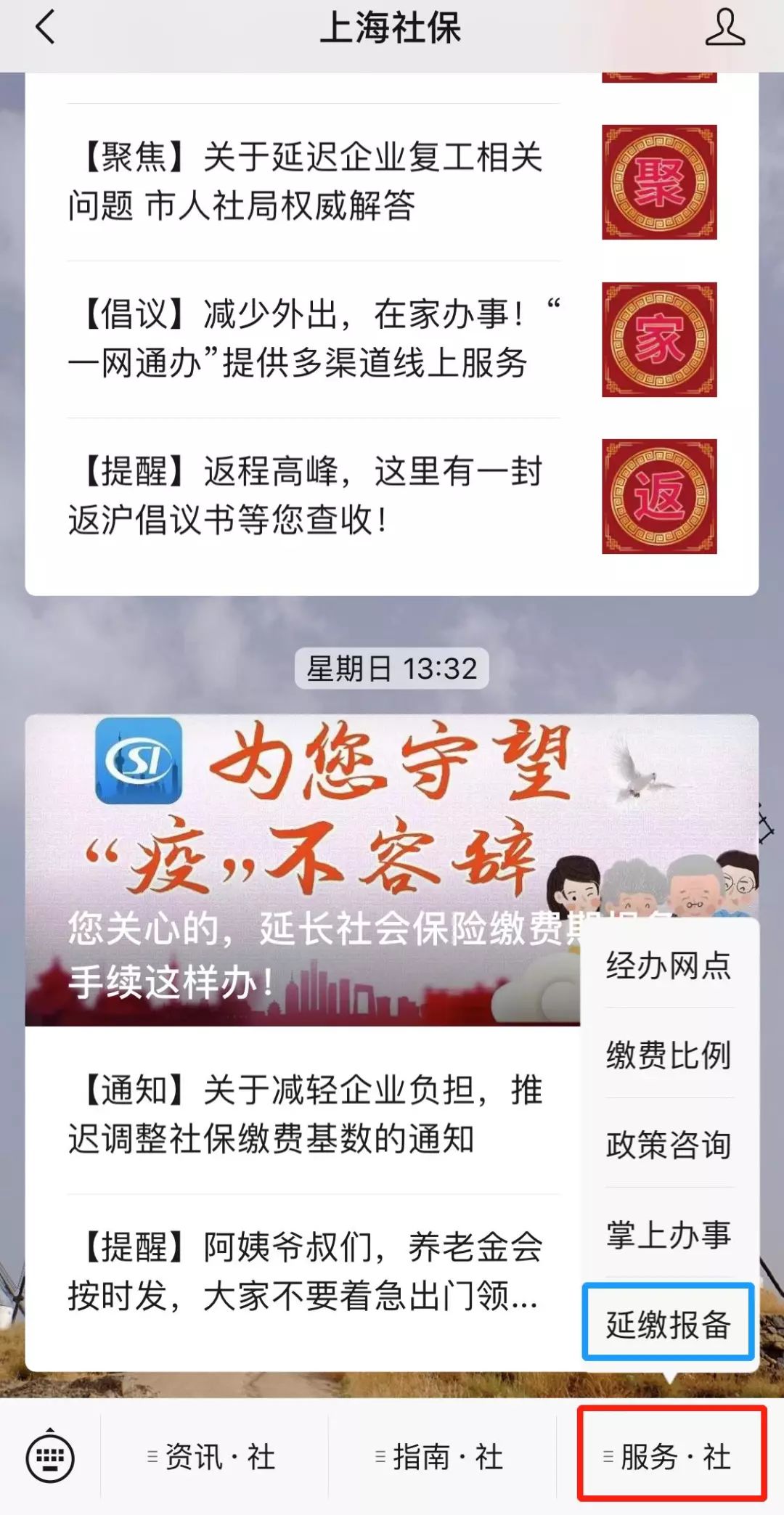Open the account profile icon
The image size is (784, 1515).
(724, 29)
